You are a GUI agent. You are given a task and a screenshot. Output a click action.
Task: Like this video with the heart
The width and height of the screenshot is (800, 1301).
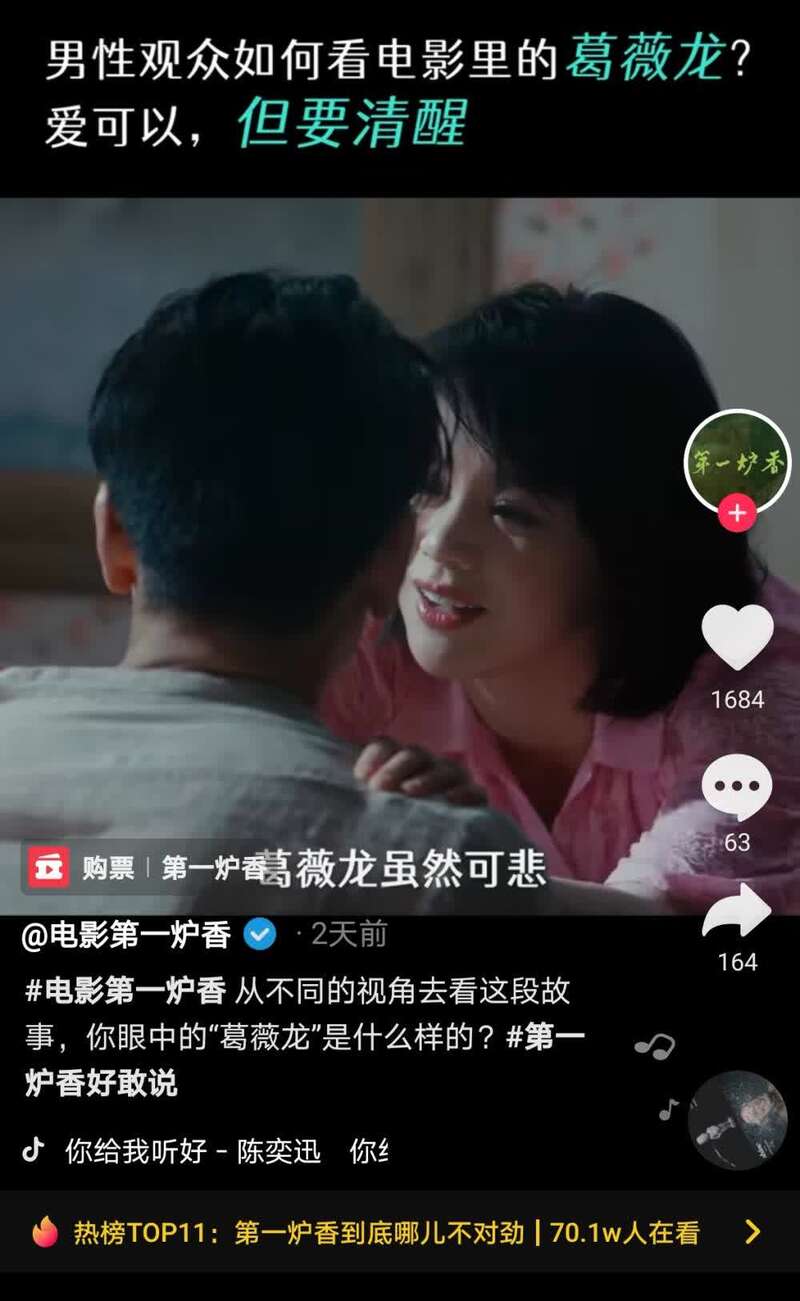pos(737,637)
